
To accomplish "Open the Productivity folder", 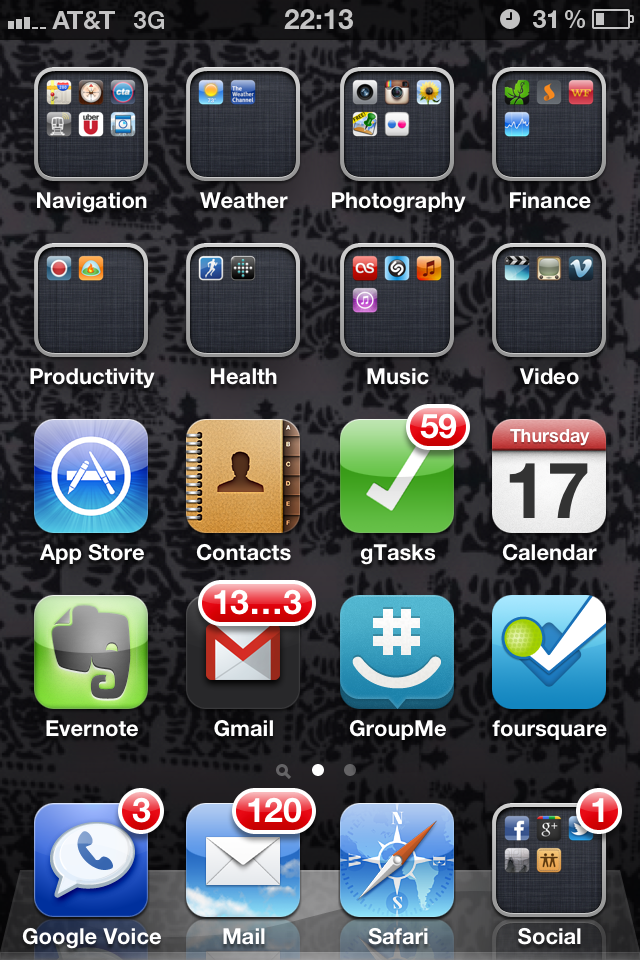I will pyautogui.click(x=91, y=300).
